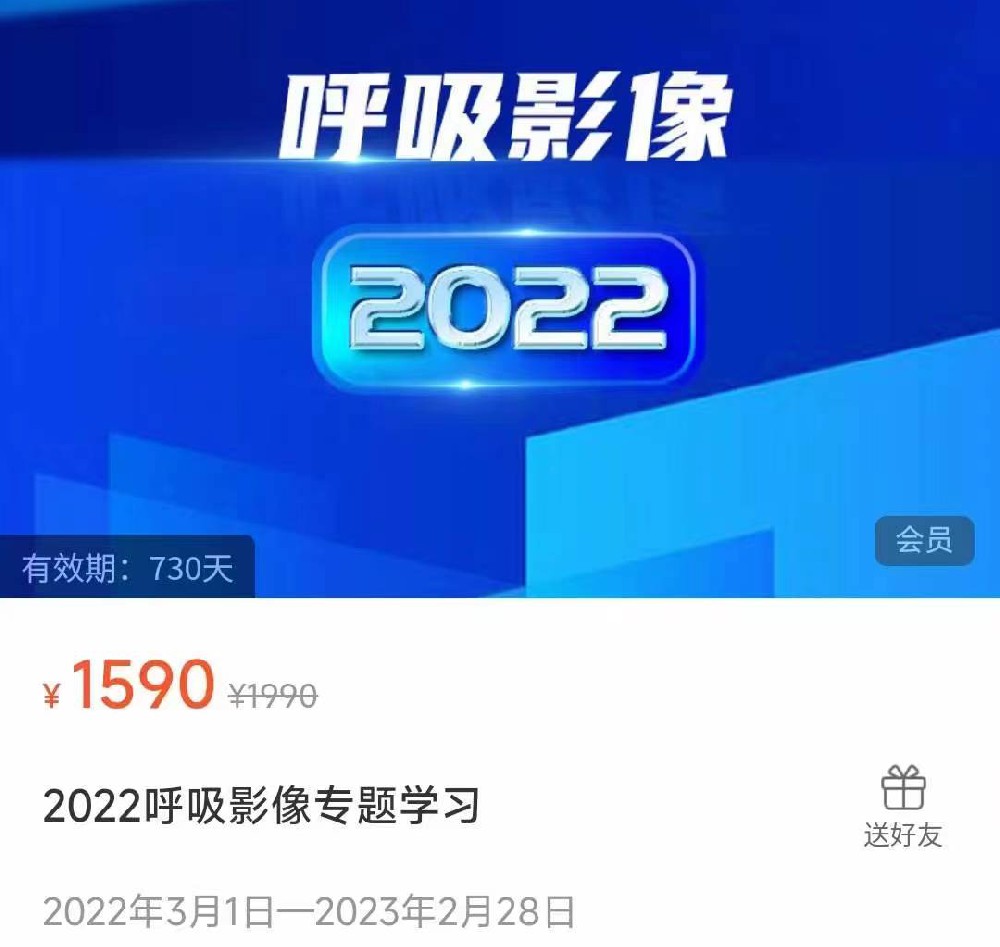Open the 呼吸影像 2022 course banner
The height and width of the screenshot is (947, 1000).
click(x=500, y=300)
